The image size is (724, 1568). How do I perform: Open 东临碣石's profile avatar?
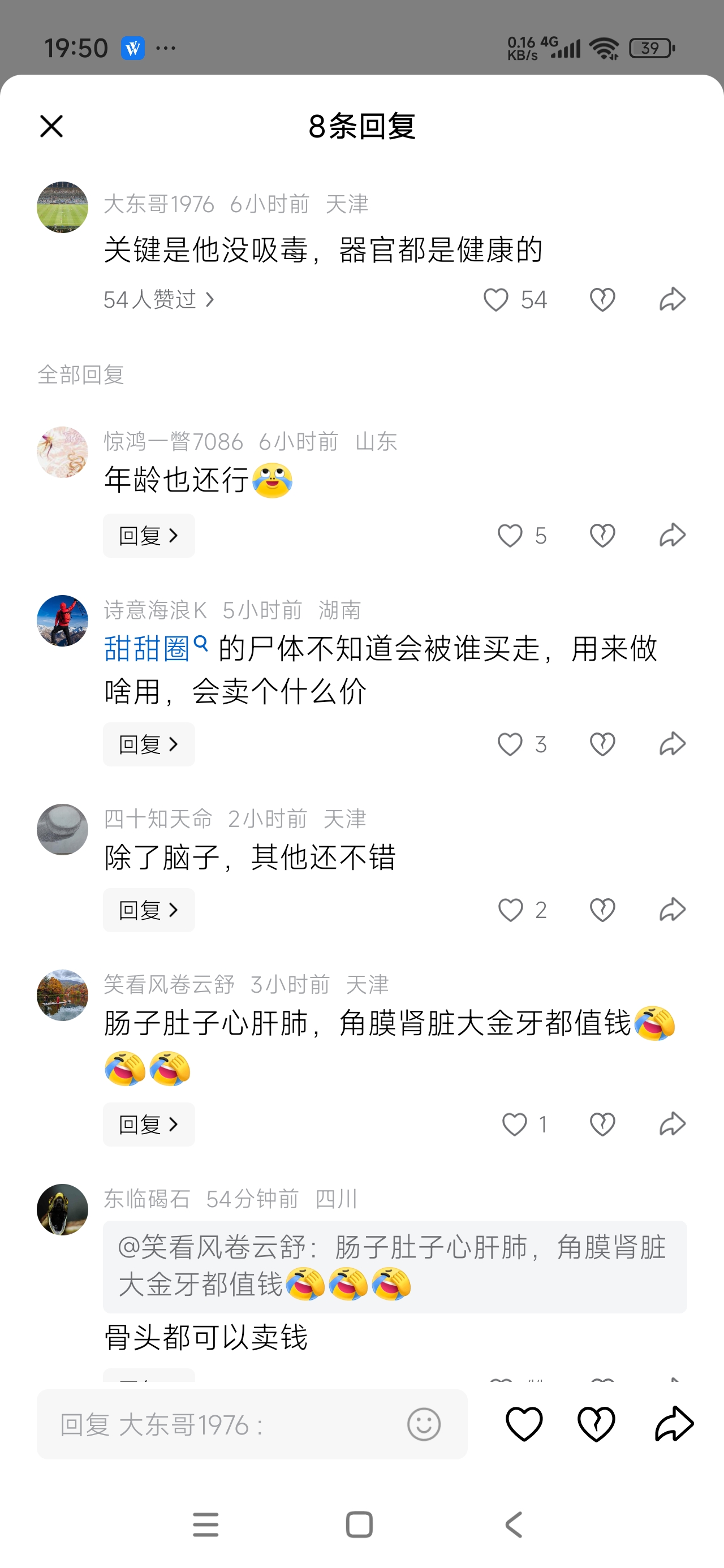pos(62,1209)
